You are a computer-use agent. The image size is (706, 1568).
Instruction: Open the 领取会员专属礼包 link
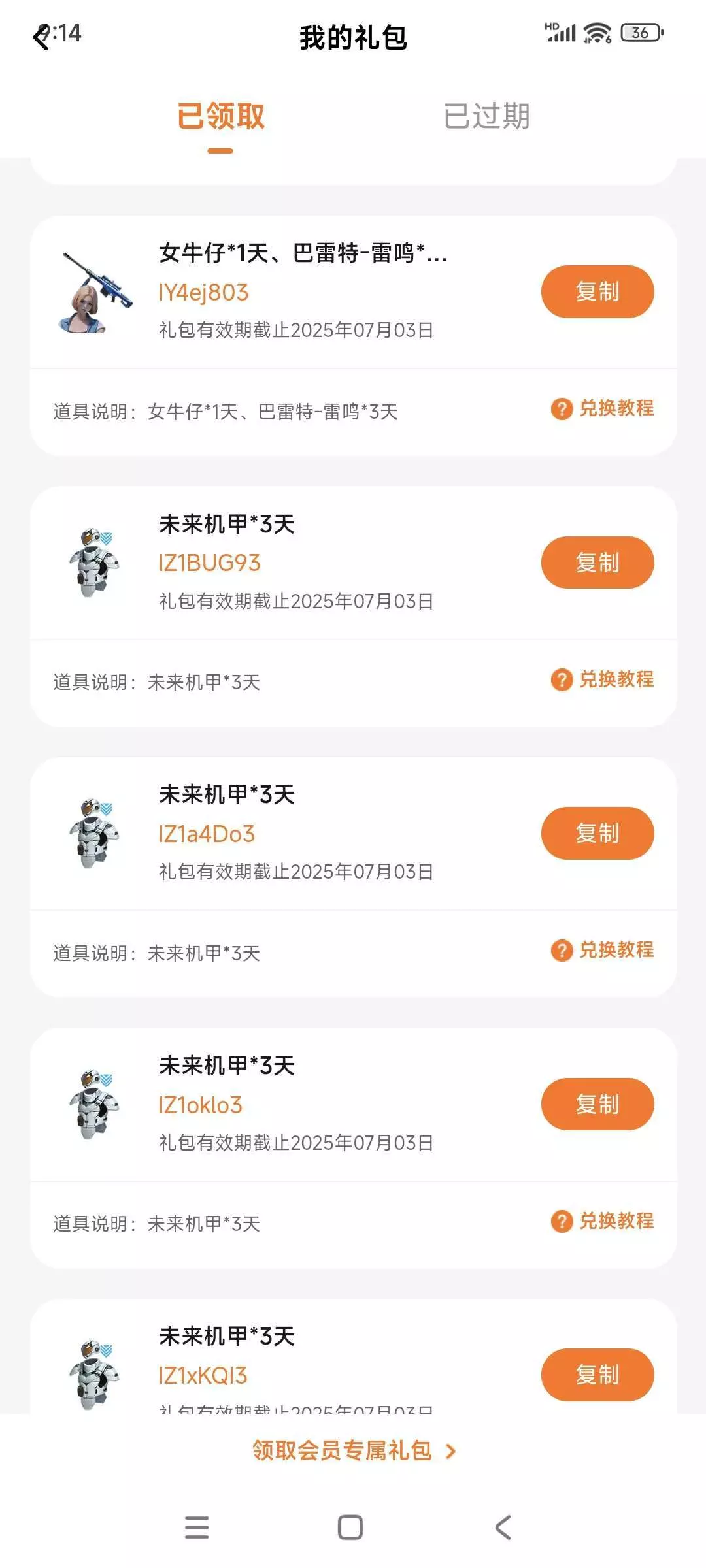click(x=353, y=1450)
